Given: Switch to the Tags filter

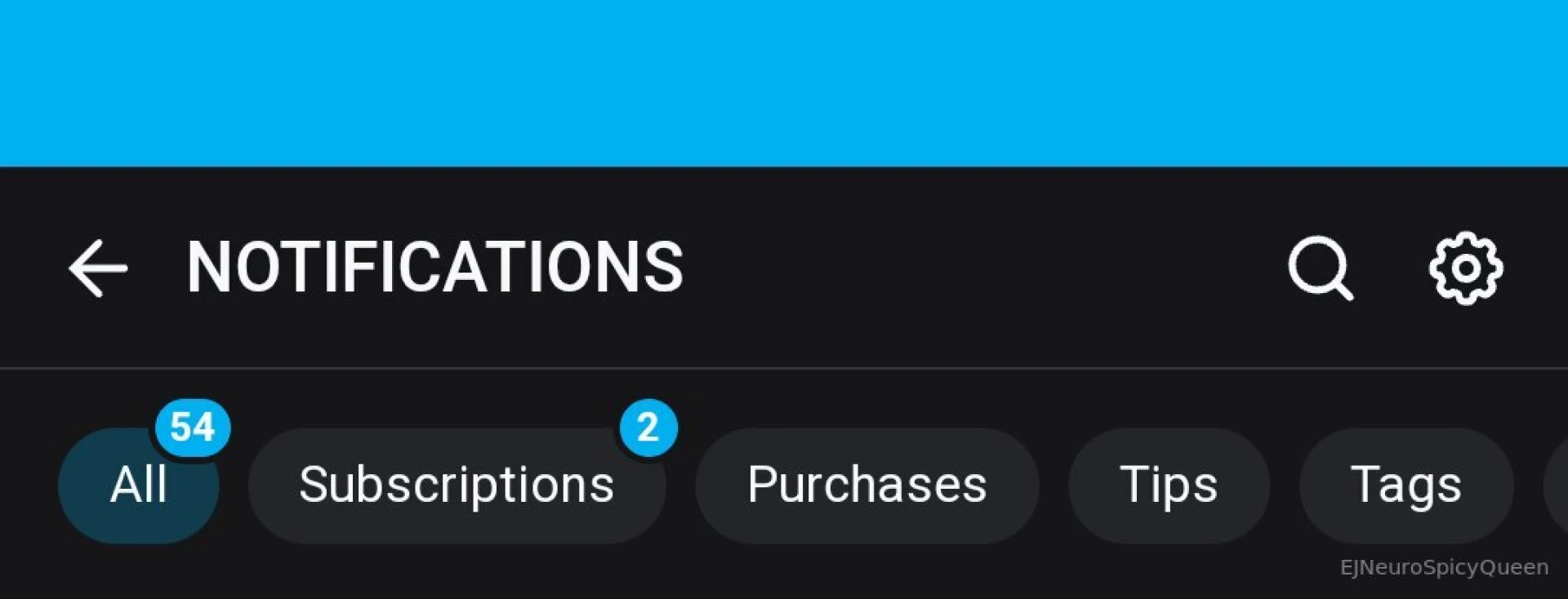Looking at the screenshot, I should [1405, 485].
